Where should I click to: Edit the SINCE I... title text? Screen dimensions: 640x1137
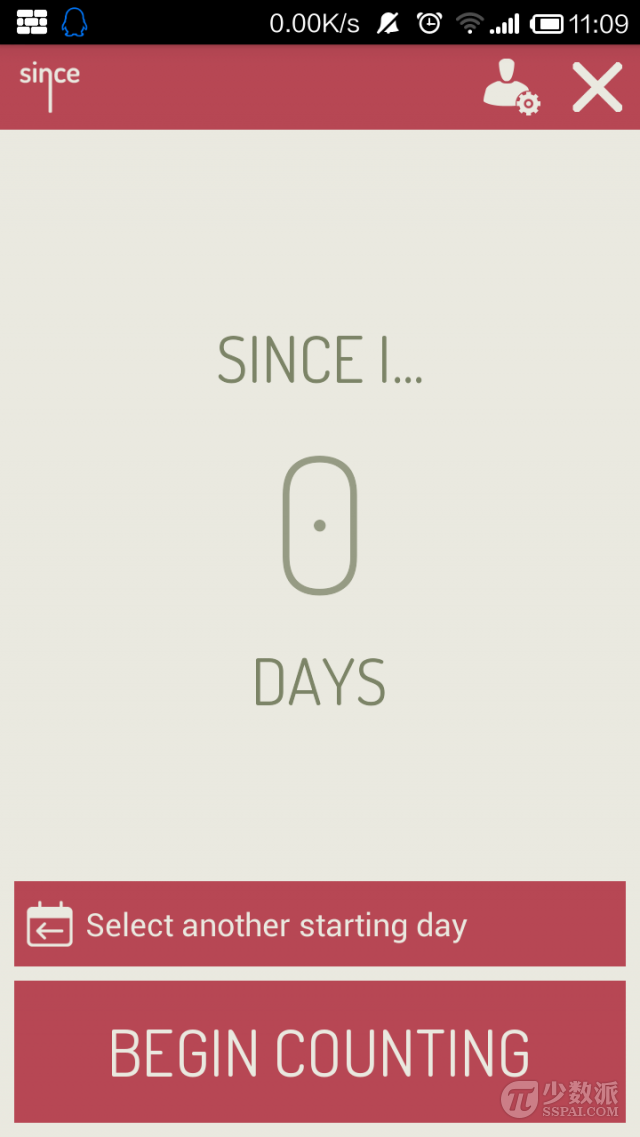[x=320, y=360]
